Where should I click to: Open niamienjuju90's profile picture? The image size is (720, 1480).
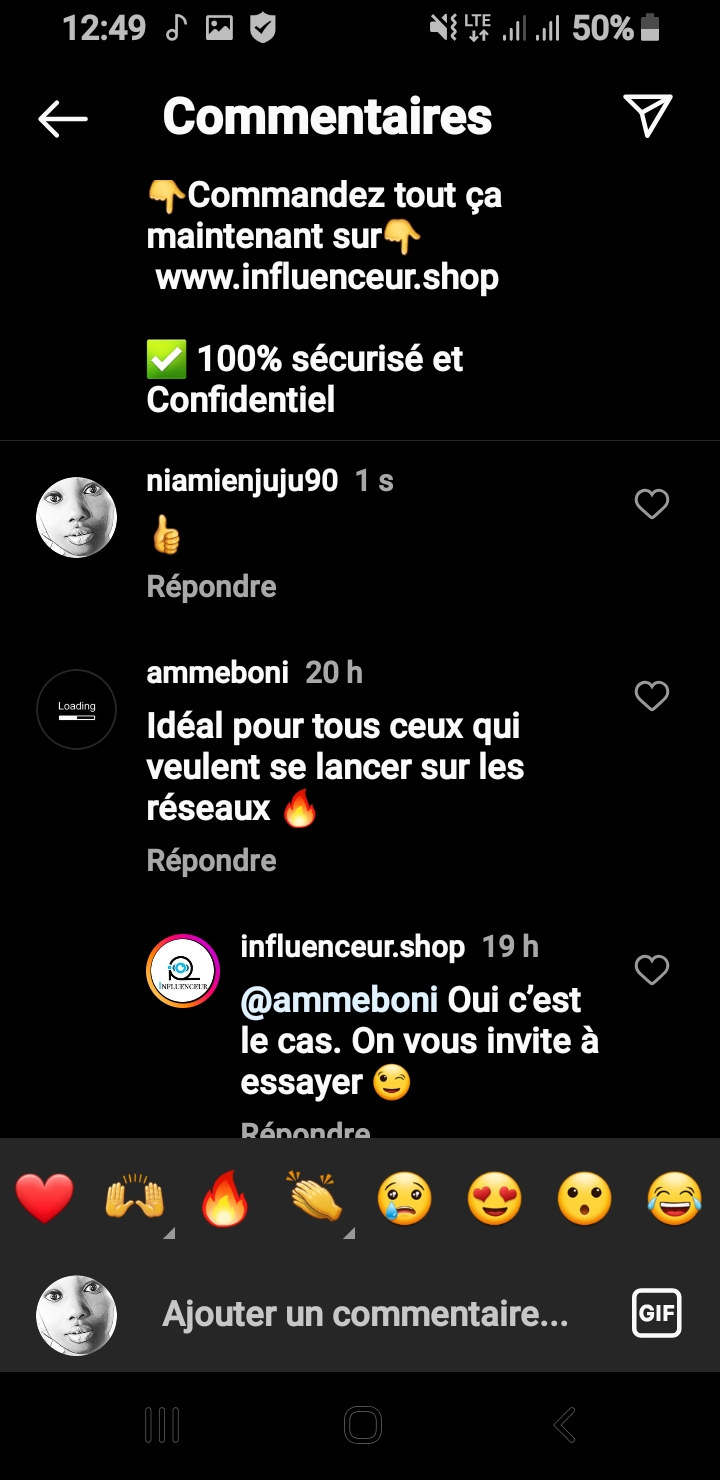tap(77, 517)
